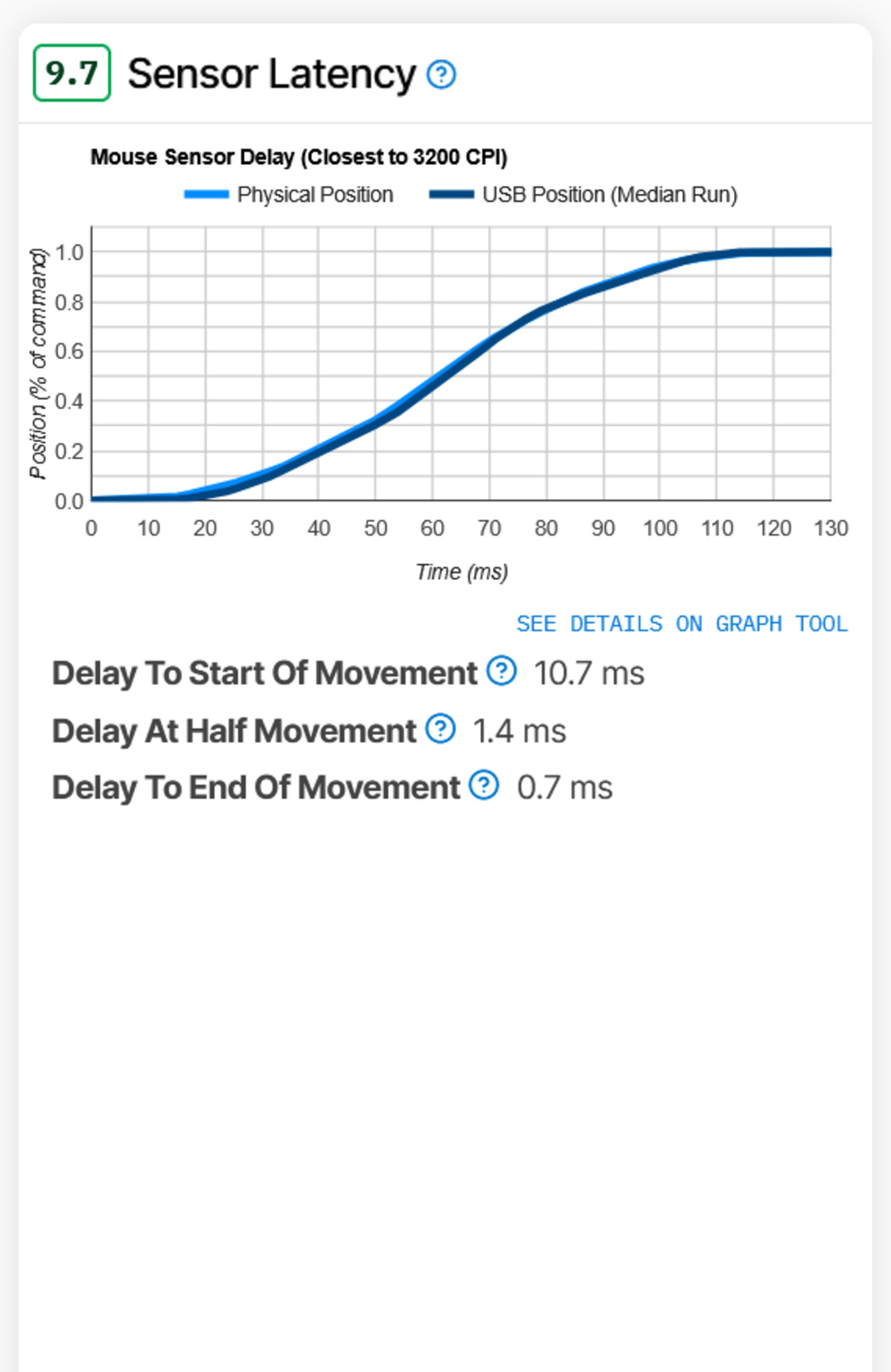Click the help icon next to Sensor Latency heading
The height and width of the screenshot is (1372, 891).
441,75
